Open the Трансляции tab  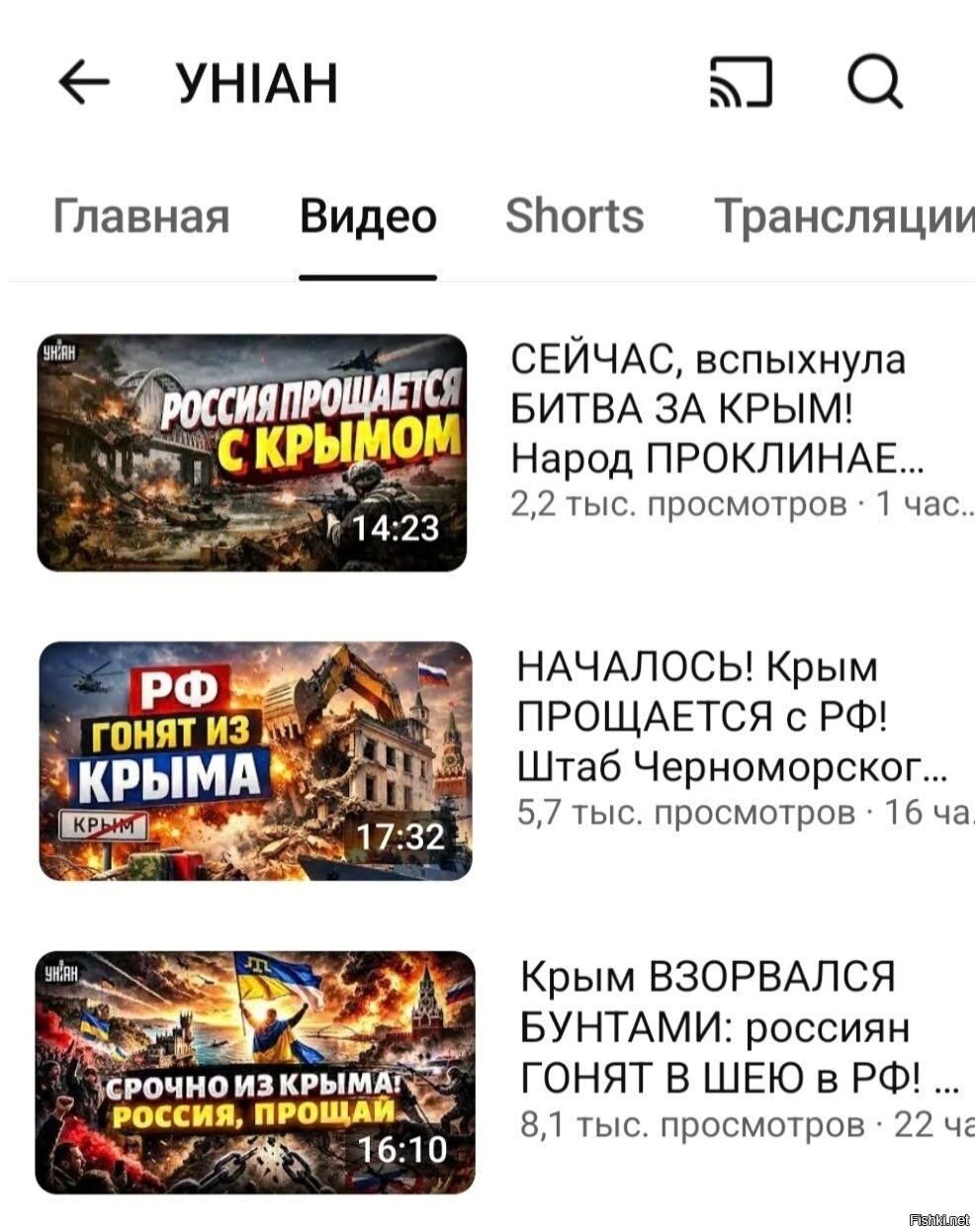842,216
